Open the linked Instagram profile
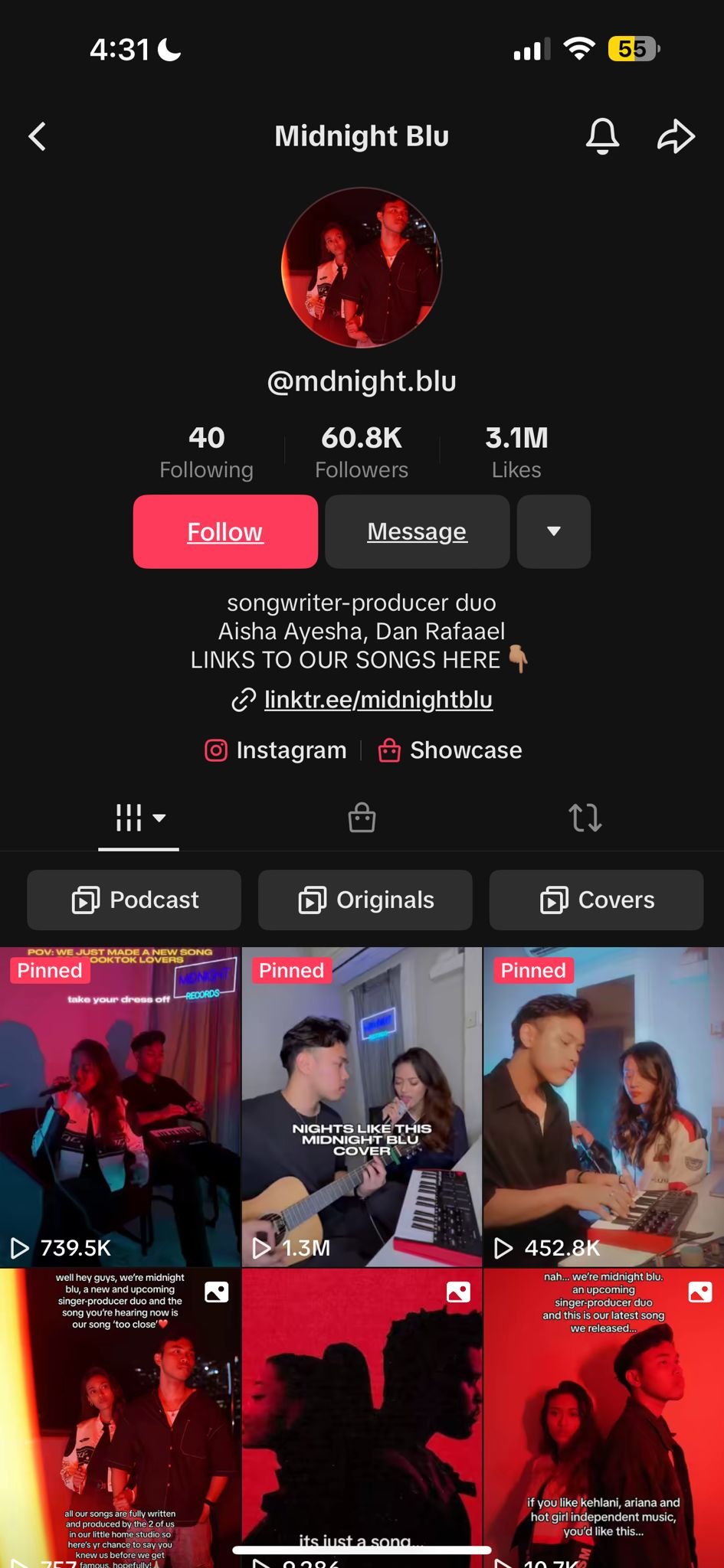The height and width of the screenshot is (1568, 724). tap(276, 750)
